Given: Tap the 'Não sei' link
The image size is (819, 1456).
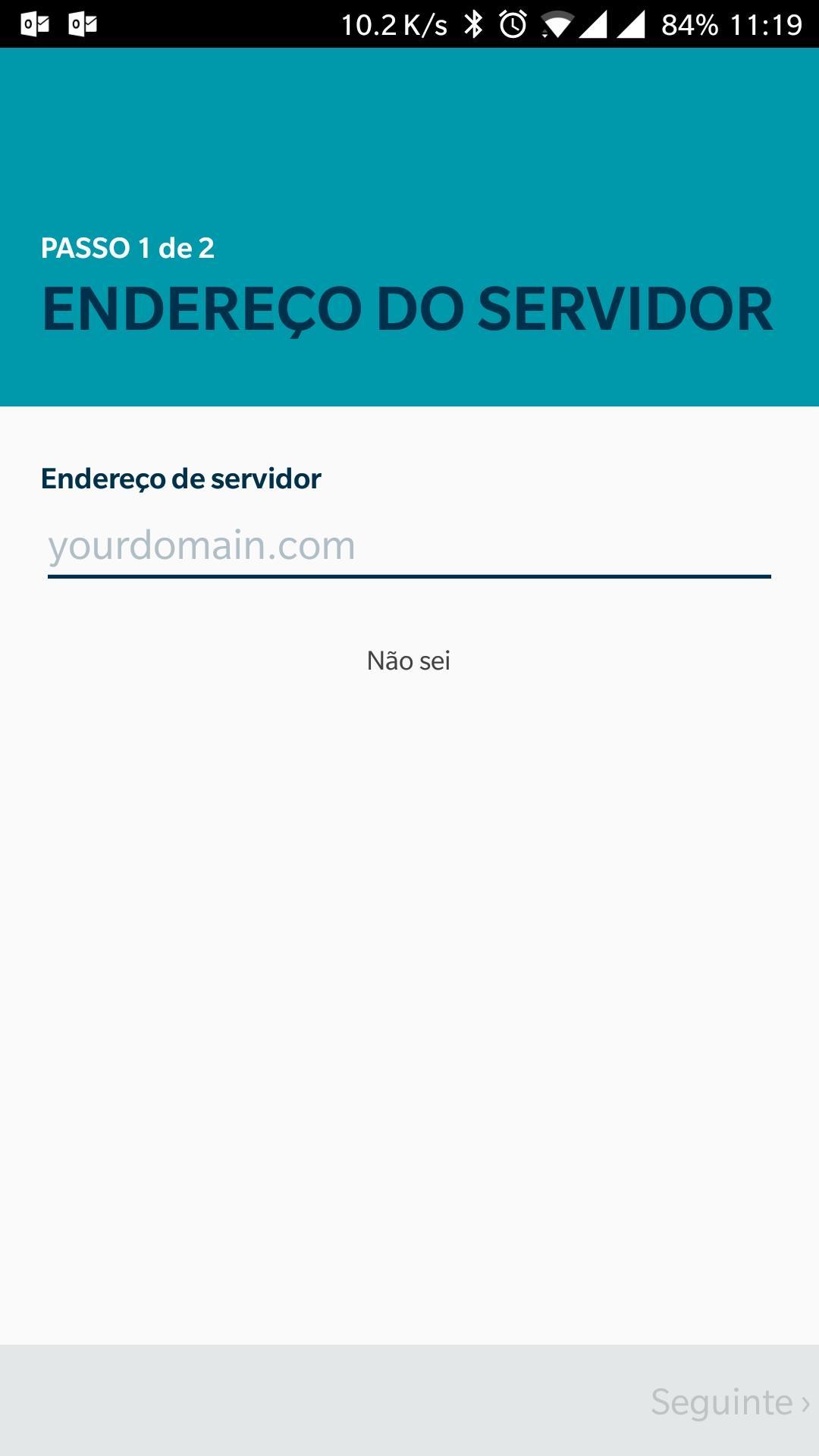Looking at the screenshot, I should tap(409, 661).
